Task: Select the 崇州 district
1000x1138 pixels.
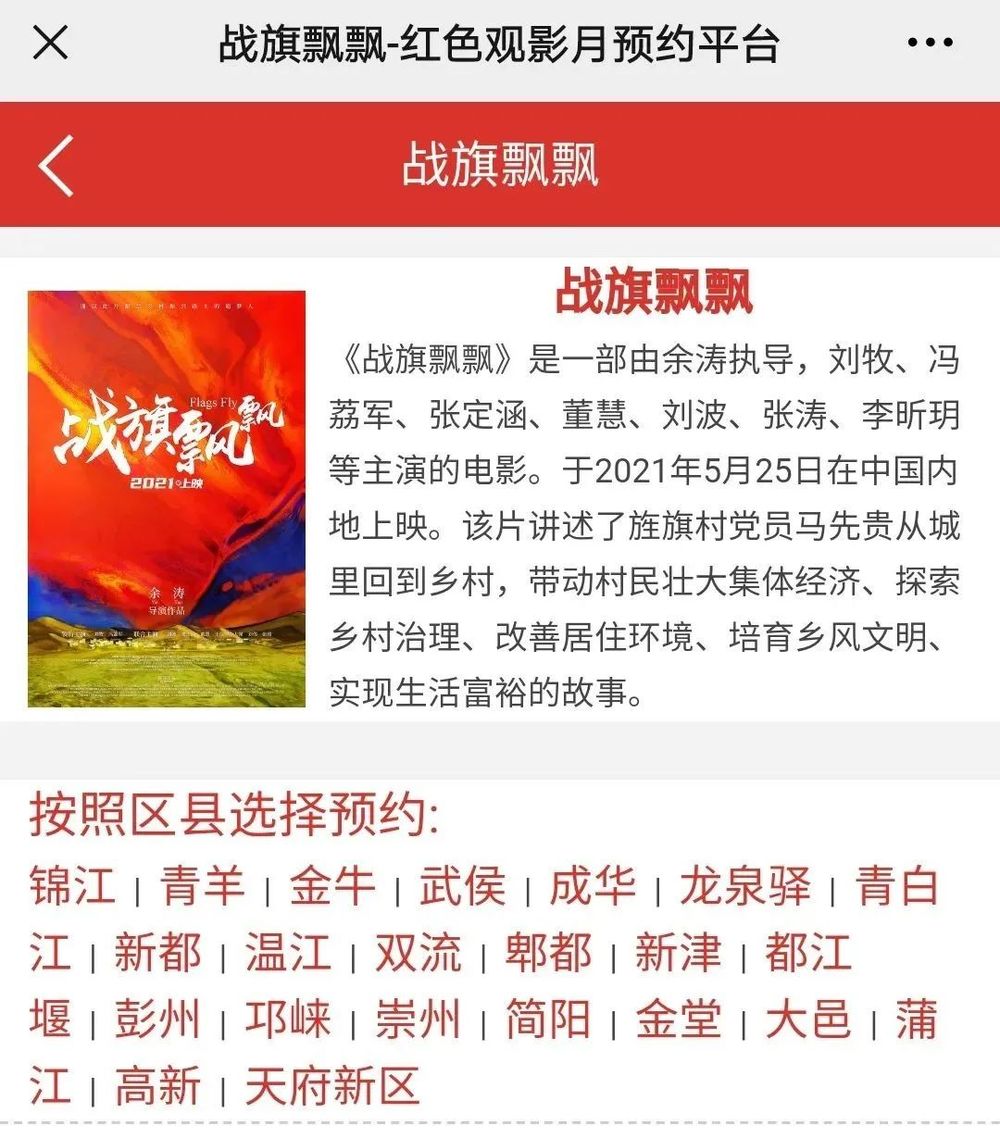Action: click(418, 1020)
